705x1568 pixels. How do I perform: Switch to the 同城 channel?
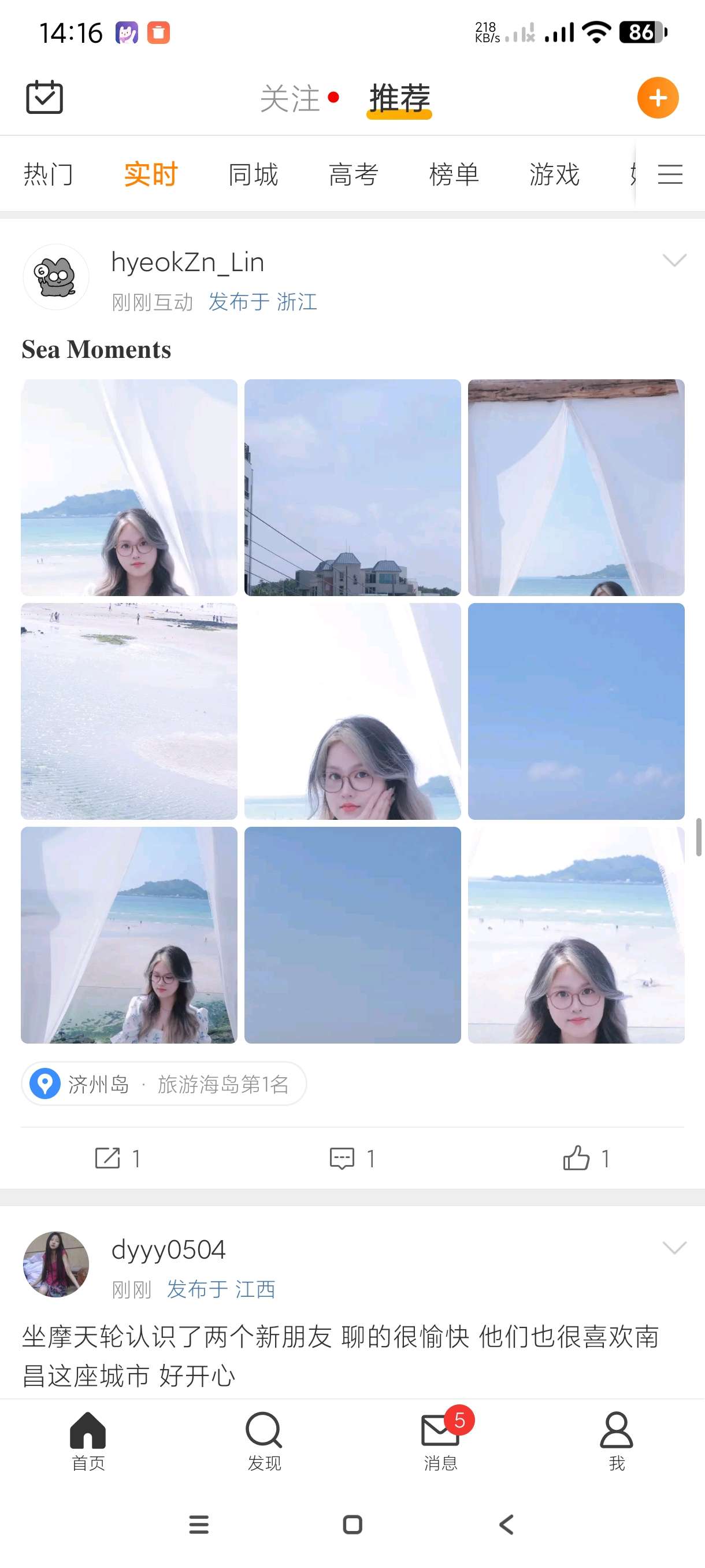tap(253, 175)
